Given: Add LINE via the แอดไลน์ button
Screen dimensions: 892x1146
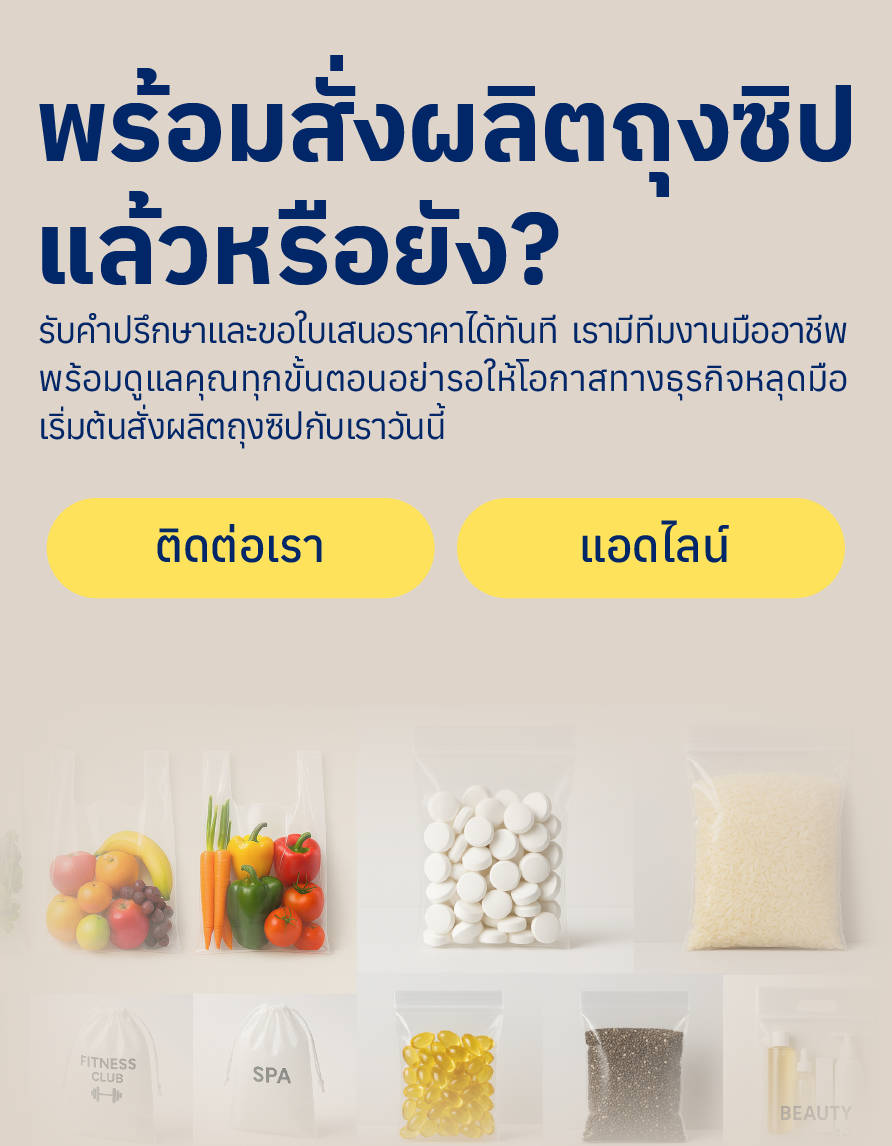Looking at the screenshot, I should tap(651, 548).
